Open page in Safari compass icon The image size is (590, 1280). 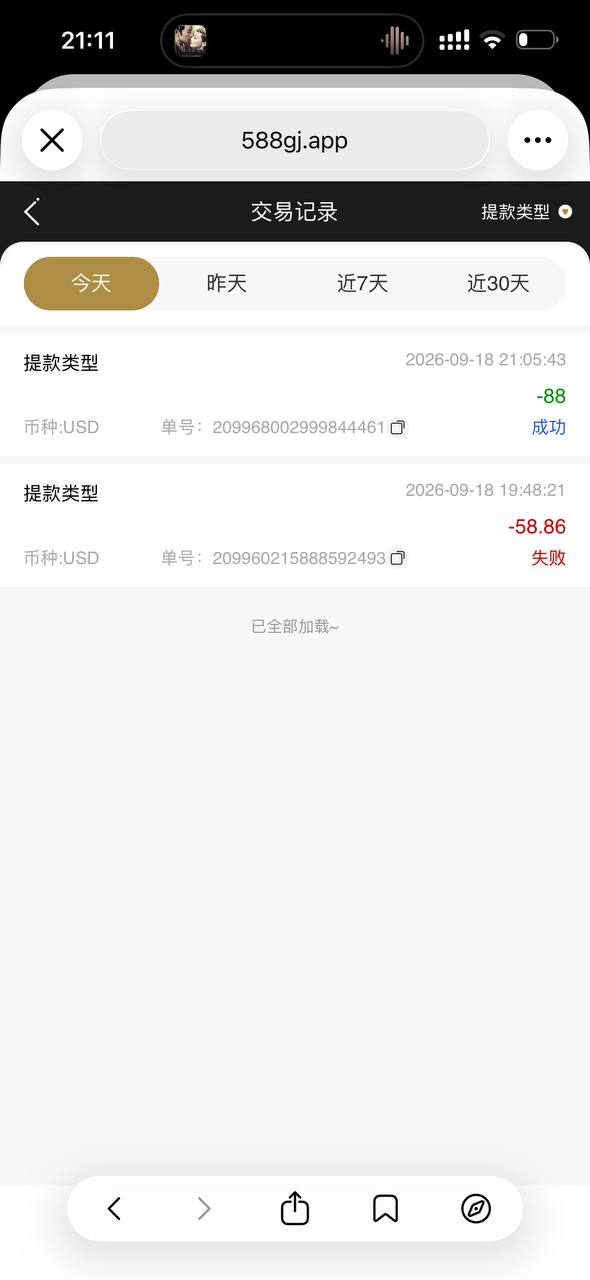476,1209
